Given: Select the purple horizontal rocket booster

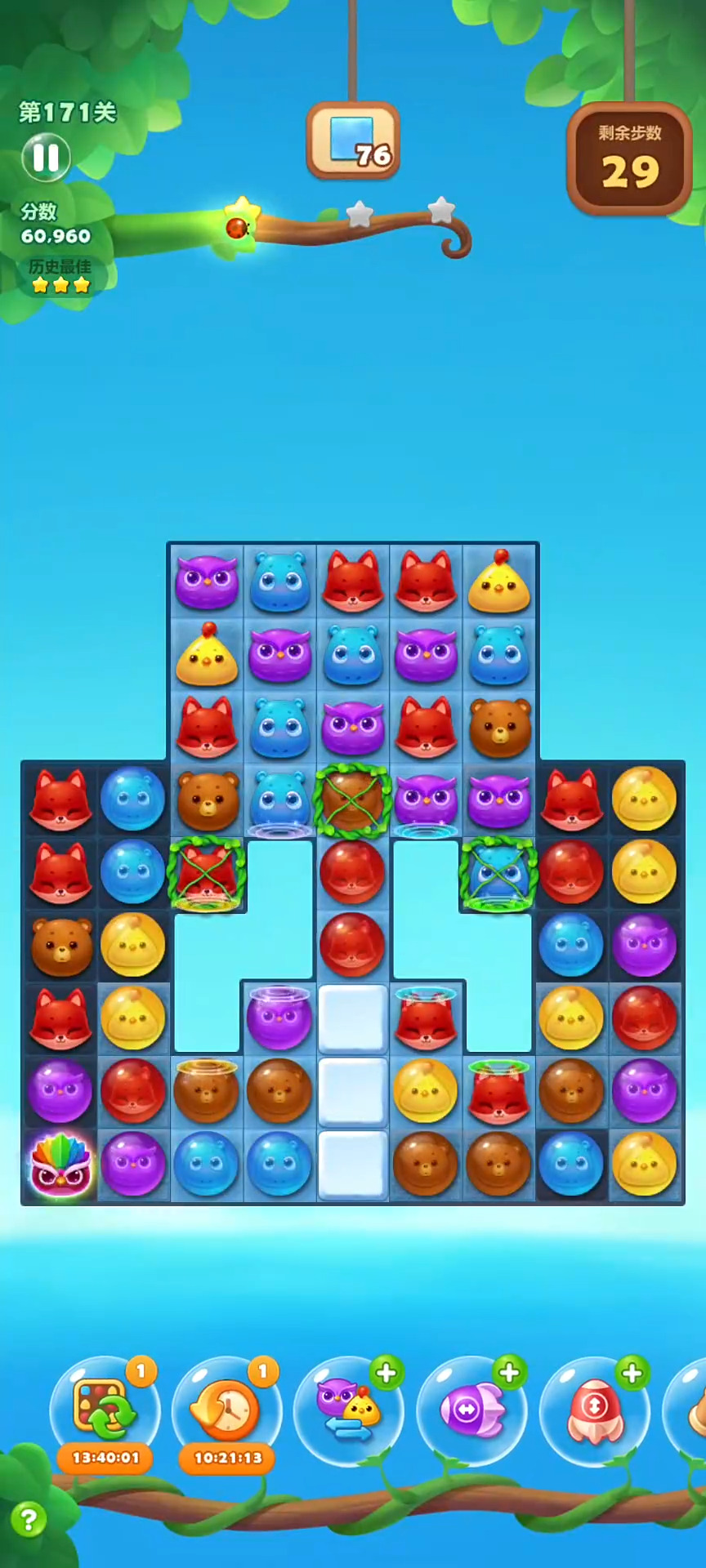Looking at the screenshot, I should point(471,1410).
